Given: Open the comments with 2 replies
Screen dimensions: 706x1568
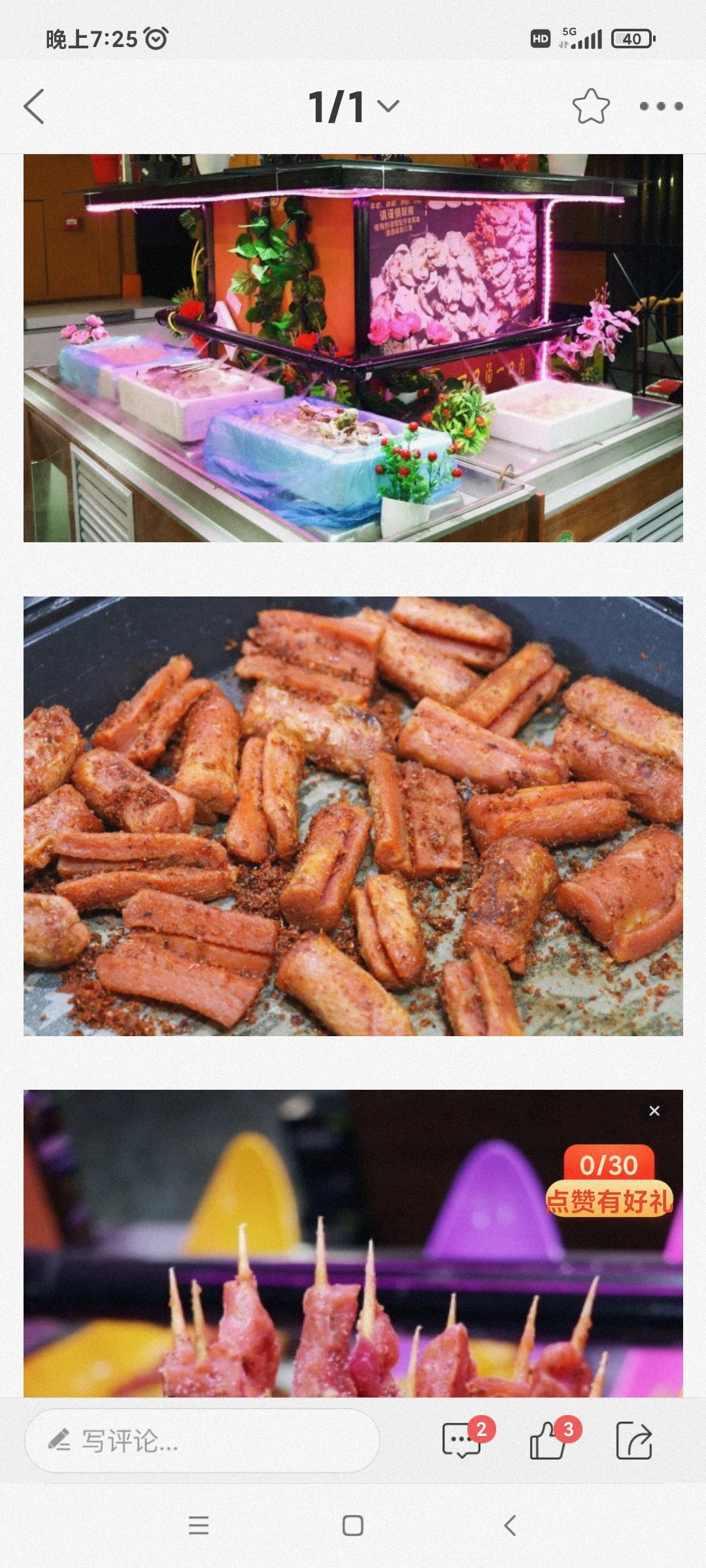Looking at the screenshot, I should tap(462, 1441).
